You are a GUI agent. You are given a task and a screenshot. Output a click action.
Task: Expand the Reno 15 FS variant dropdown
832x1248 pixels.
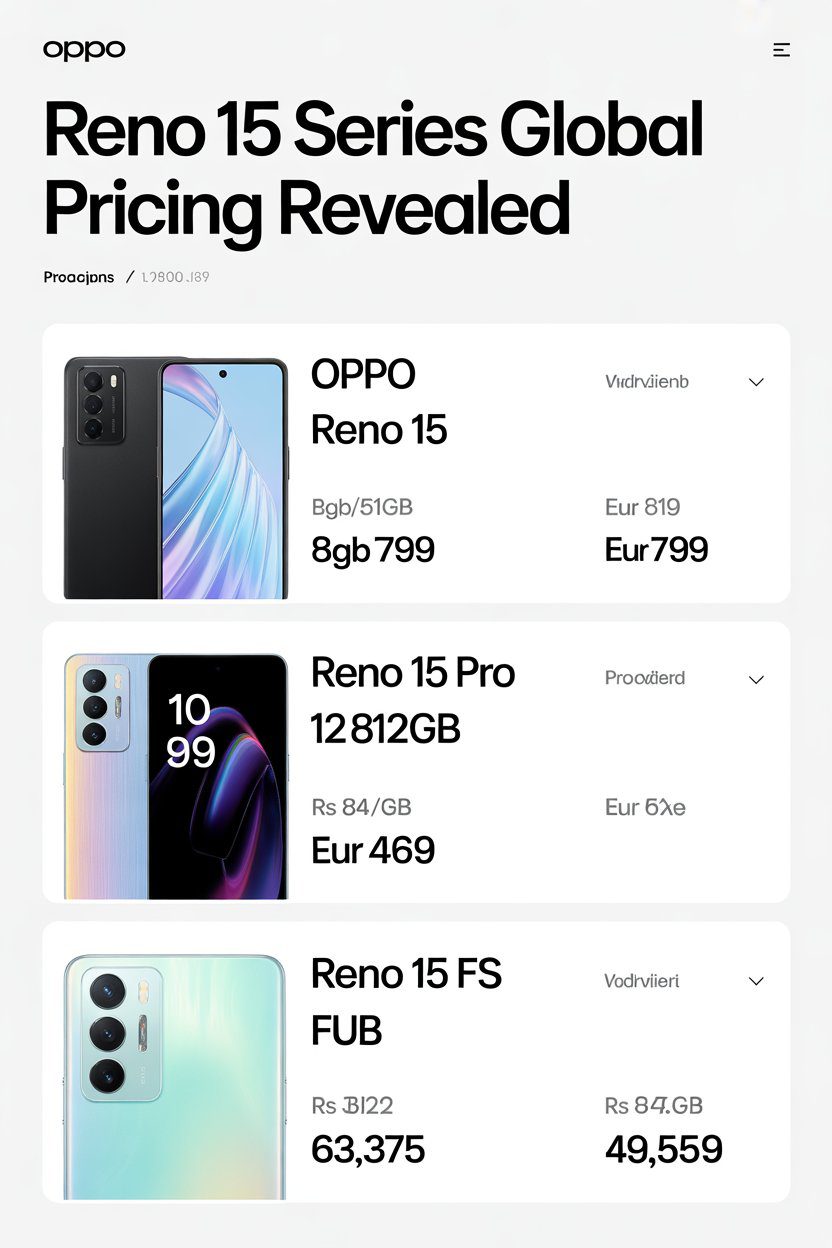point(756,981)
